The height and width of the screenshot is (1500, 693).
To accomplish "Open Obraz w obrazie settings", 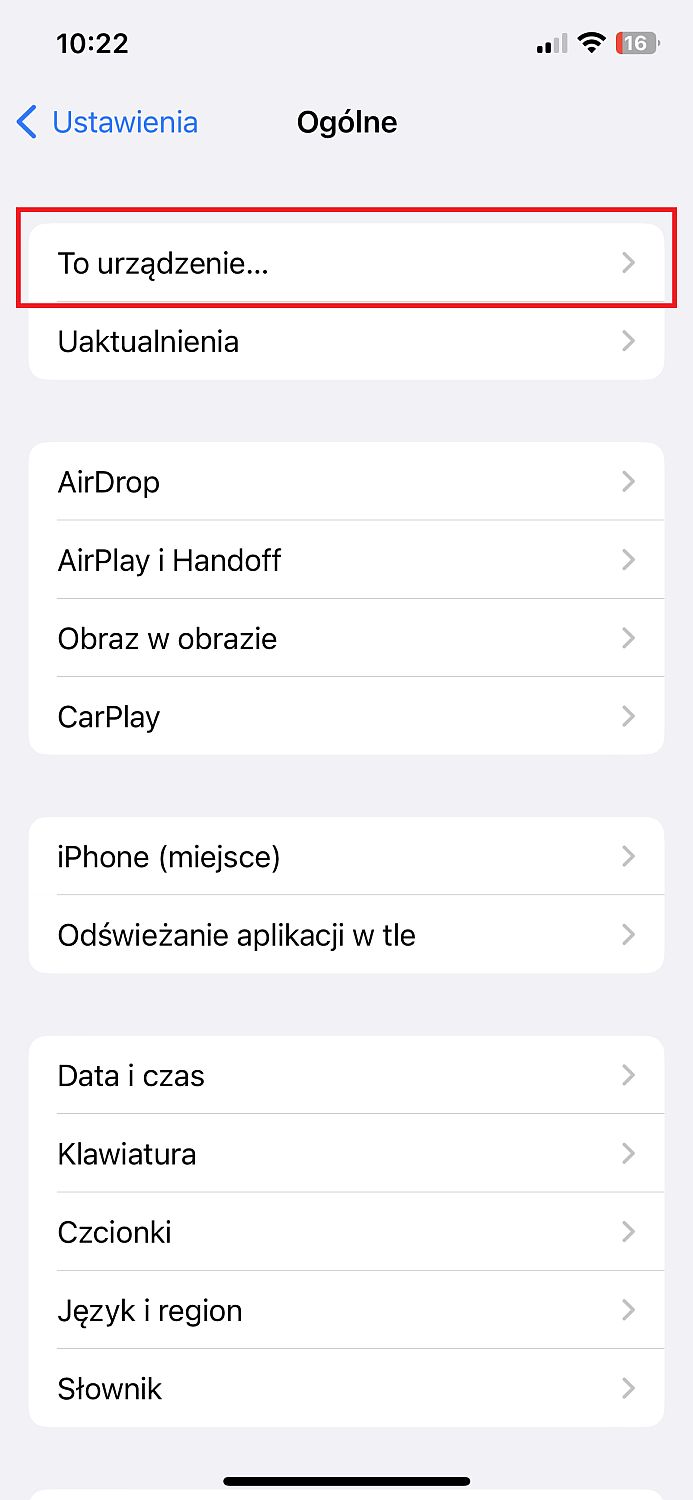I will [346, 638].
